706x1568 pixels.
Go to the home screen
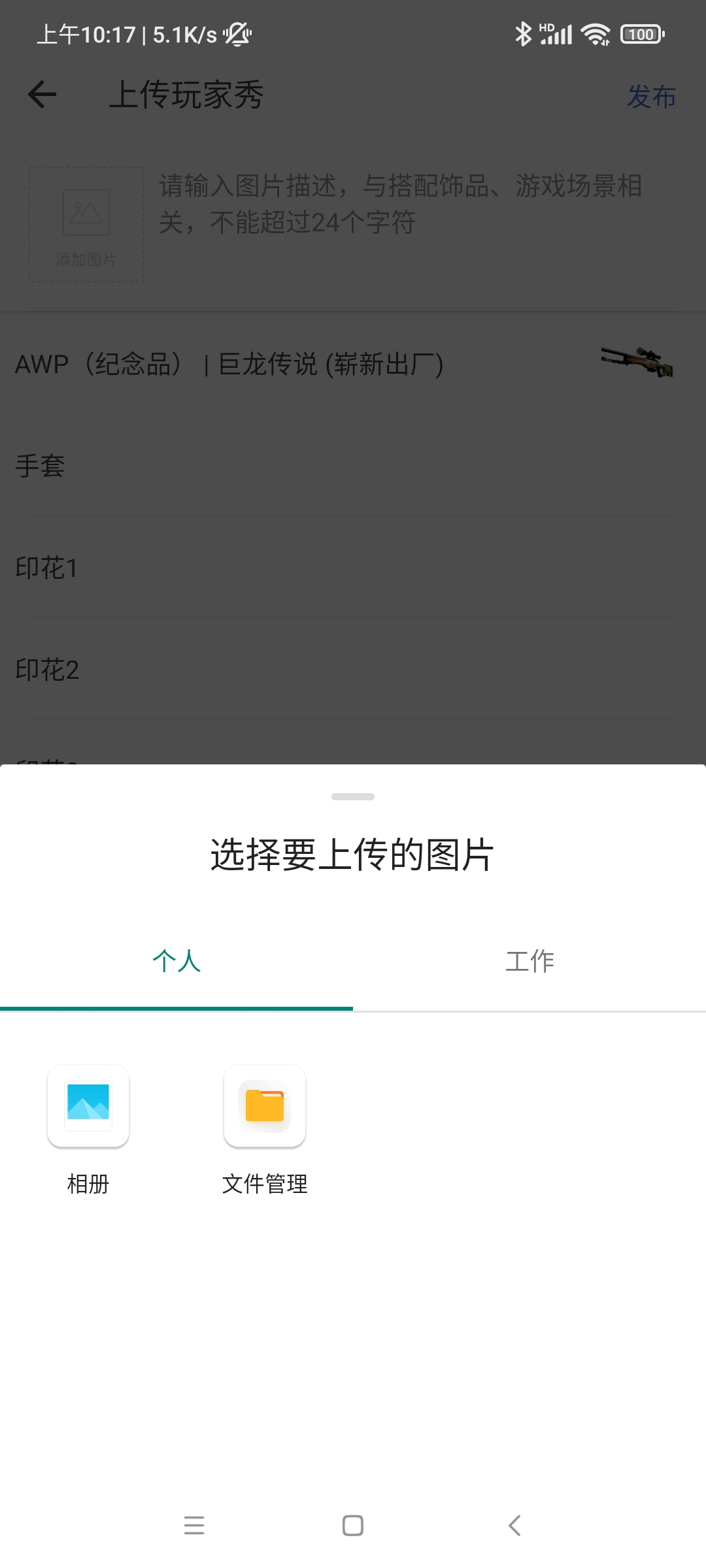[x=353, y=1526]
